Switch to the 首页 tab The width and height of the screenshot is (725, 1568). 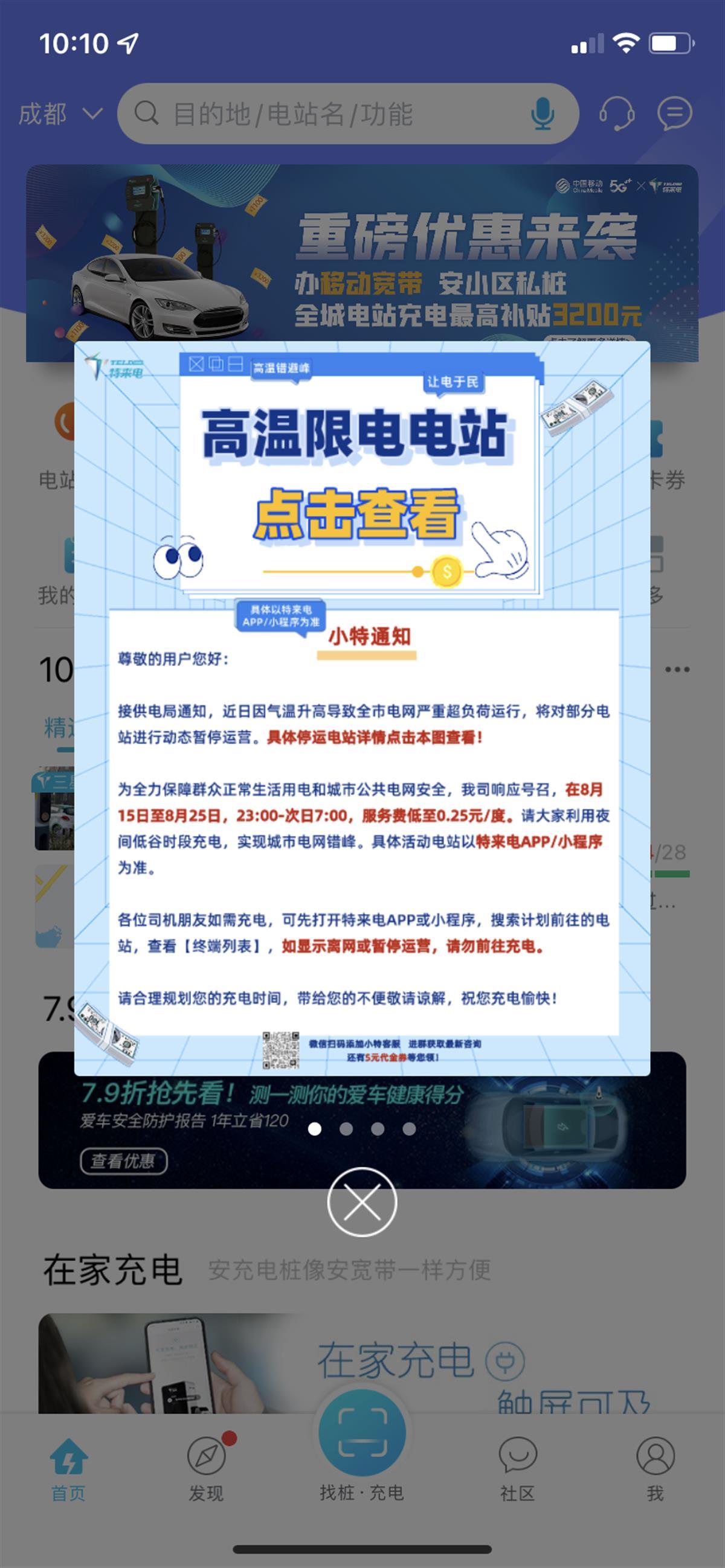68,1468
